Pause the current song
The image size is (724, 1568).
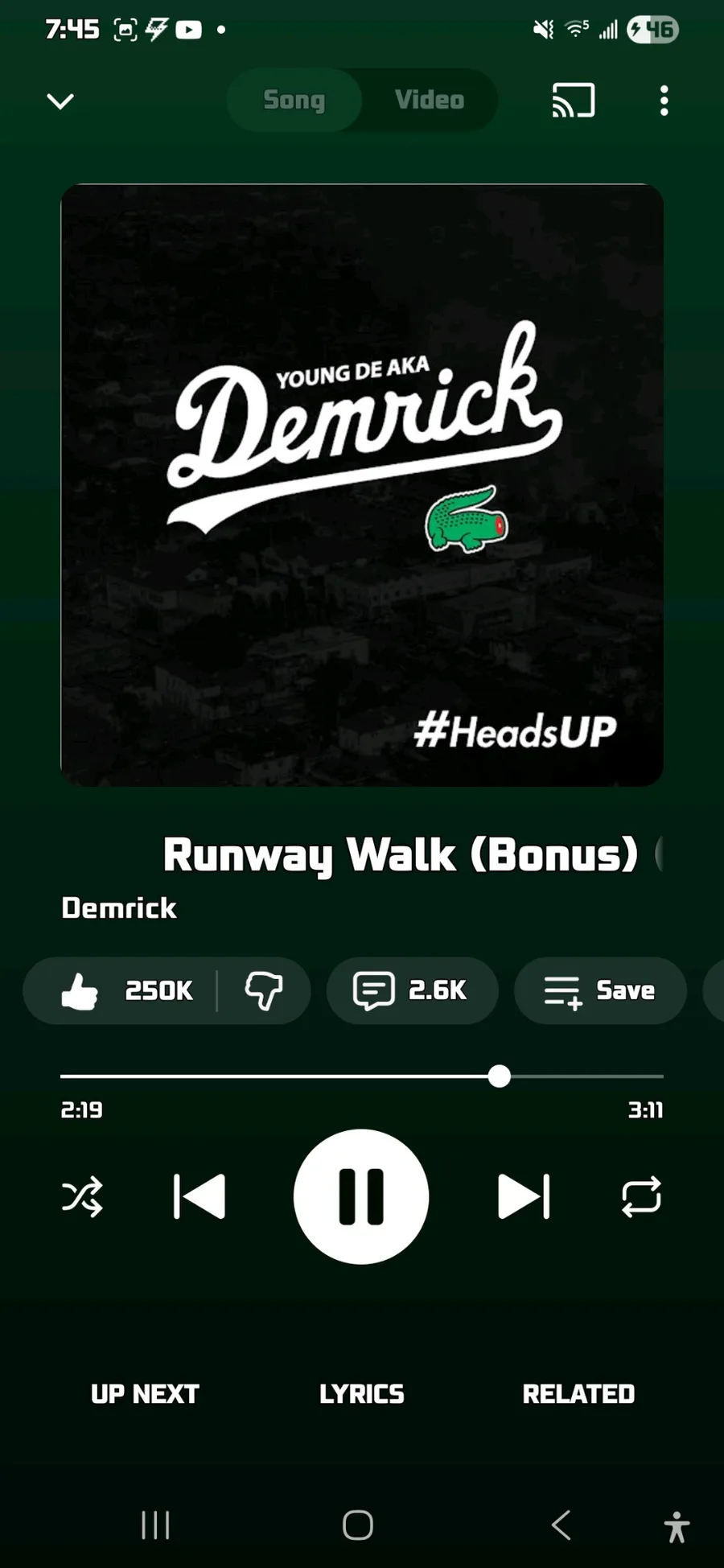[361, 1196]
